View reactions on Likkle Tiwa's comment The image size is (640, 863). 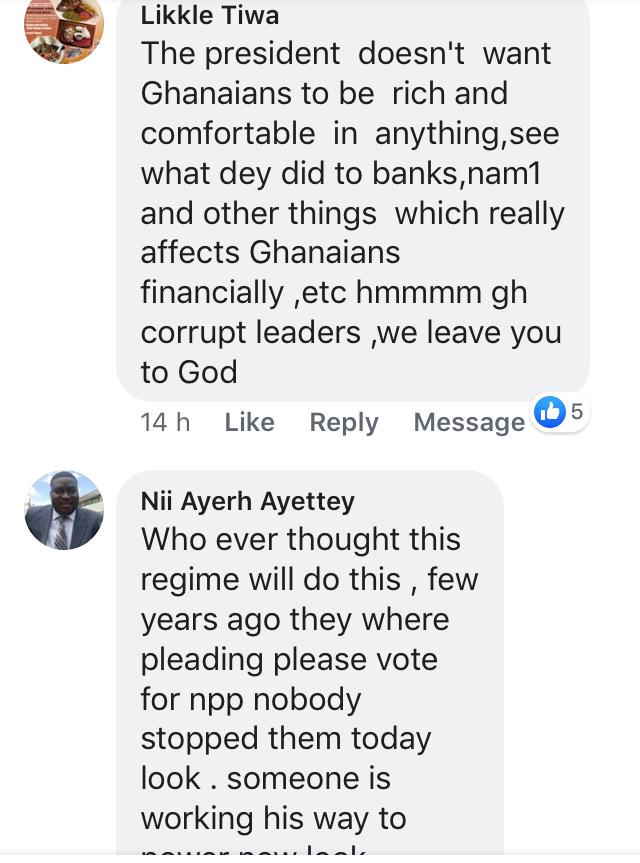click(560, 412)
